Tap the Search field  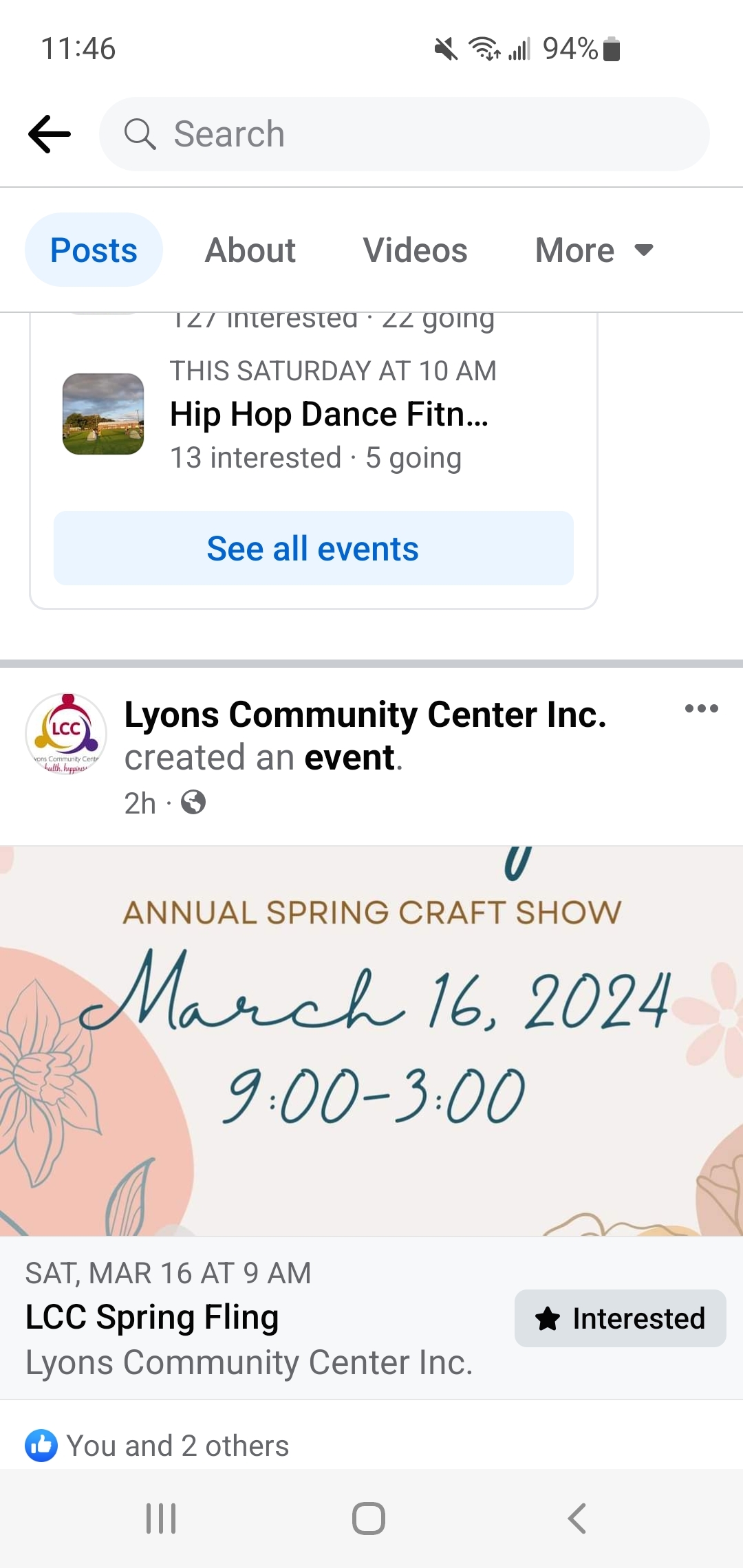pyautogui.click(x=405, y=133)
